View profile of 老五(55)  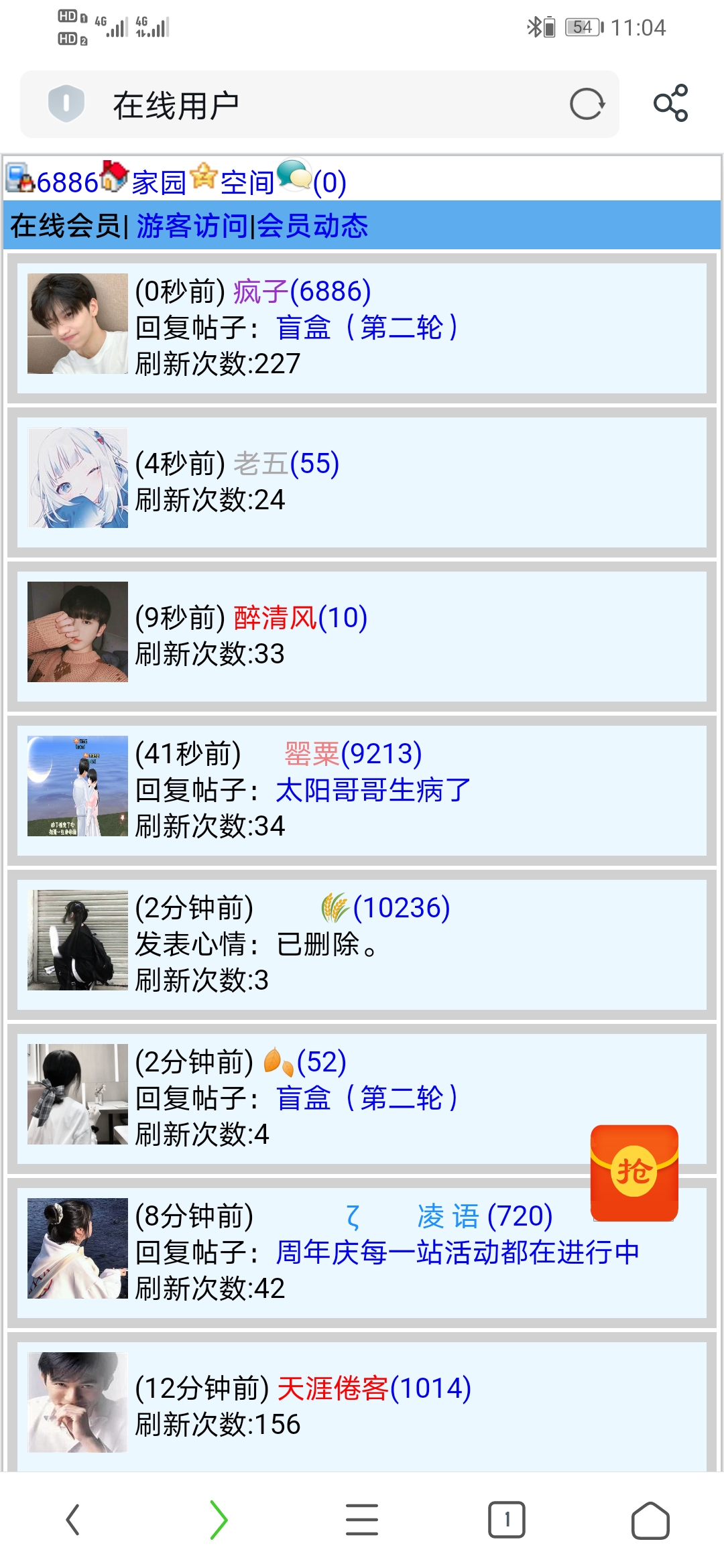(x=286, y=464)
